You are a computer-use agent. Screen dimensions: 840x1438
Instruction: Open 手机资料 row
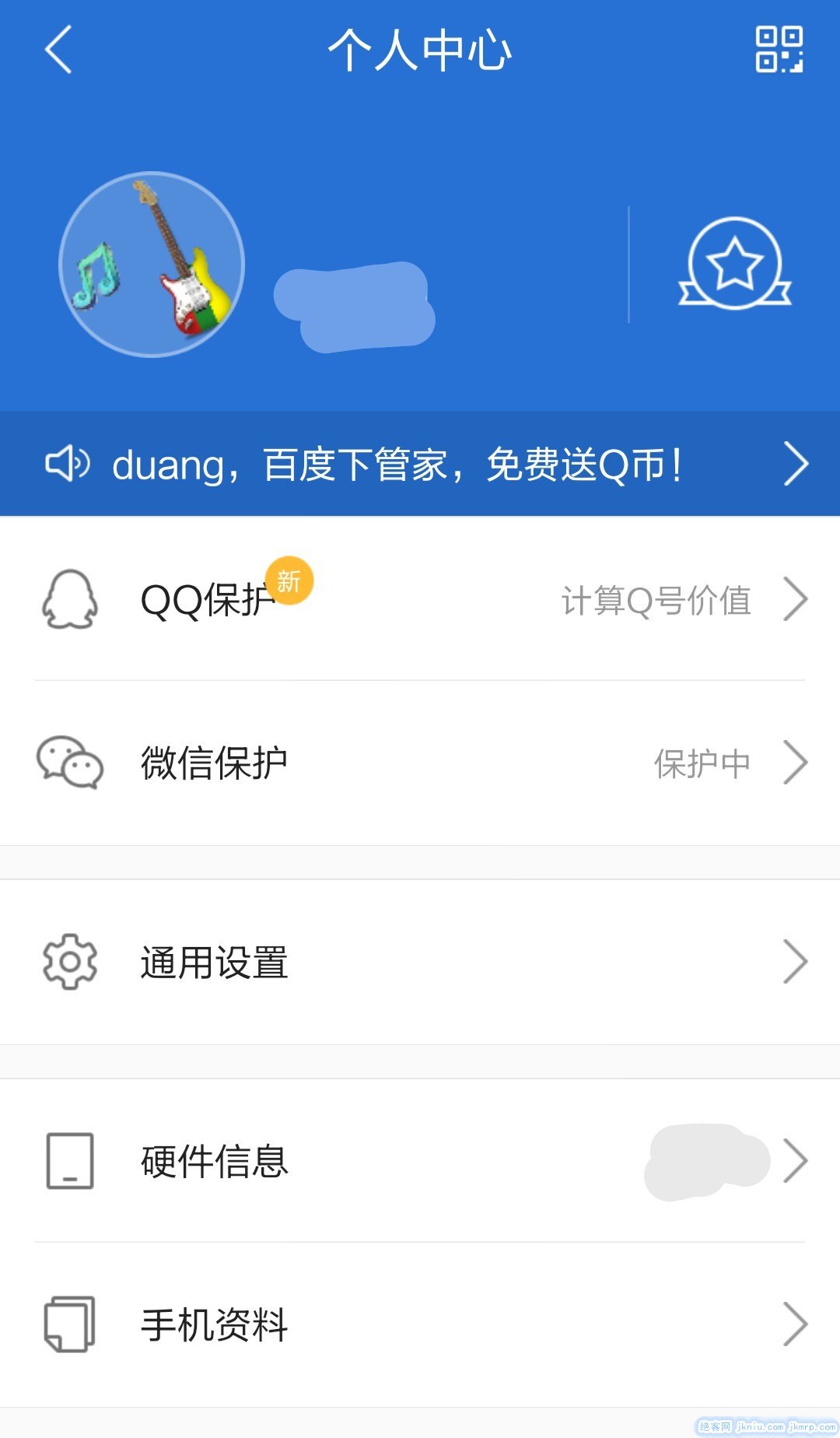(x=420, y=1324)
